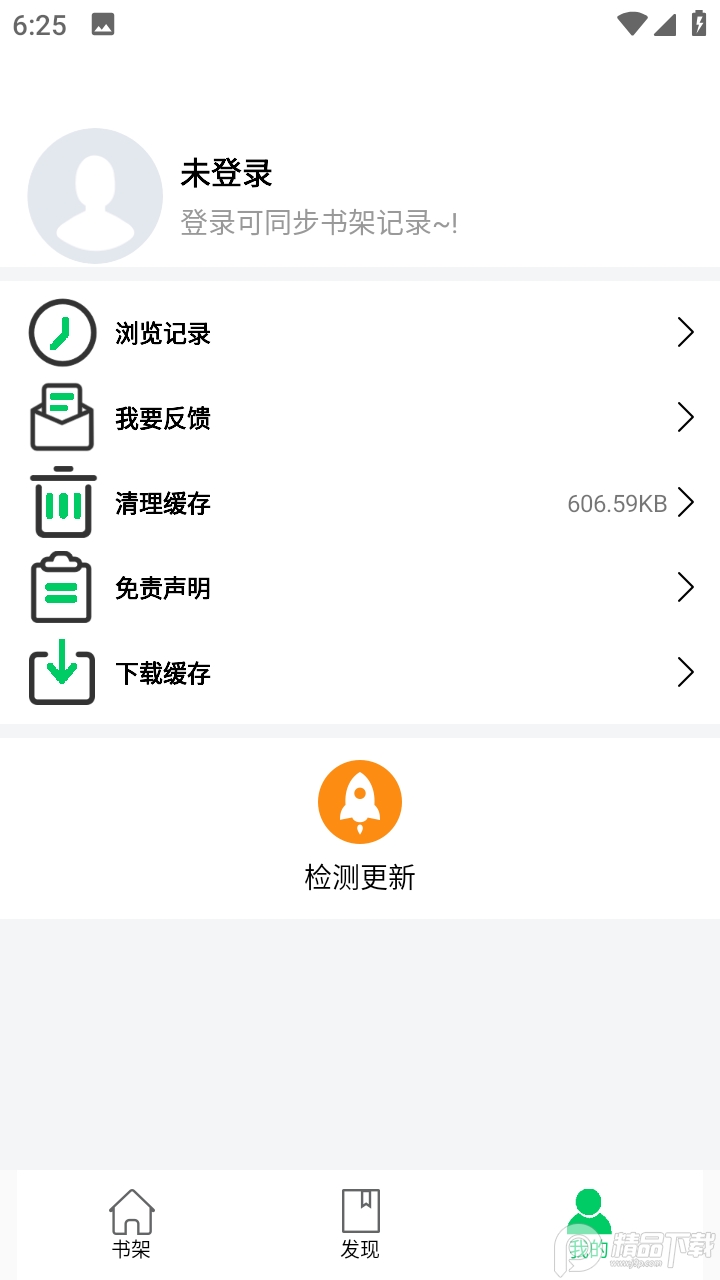Open the 浏览记录 clock icon
This screenshot has width=720, height=1280.
pyautogui.click(x=62, y=333)
